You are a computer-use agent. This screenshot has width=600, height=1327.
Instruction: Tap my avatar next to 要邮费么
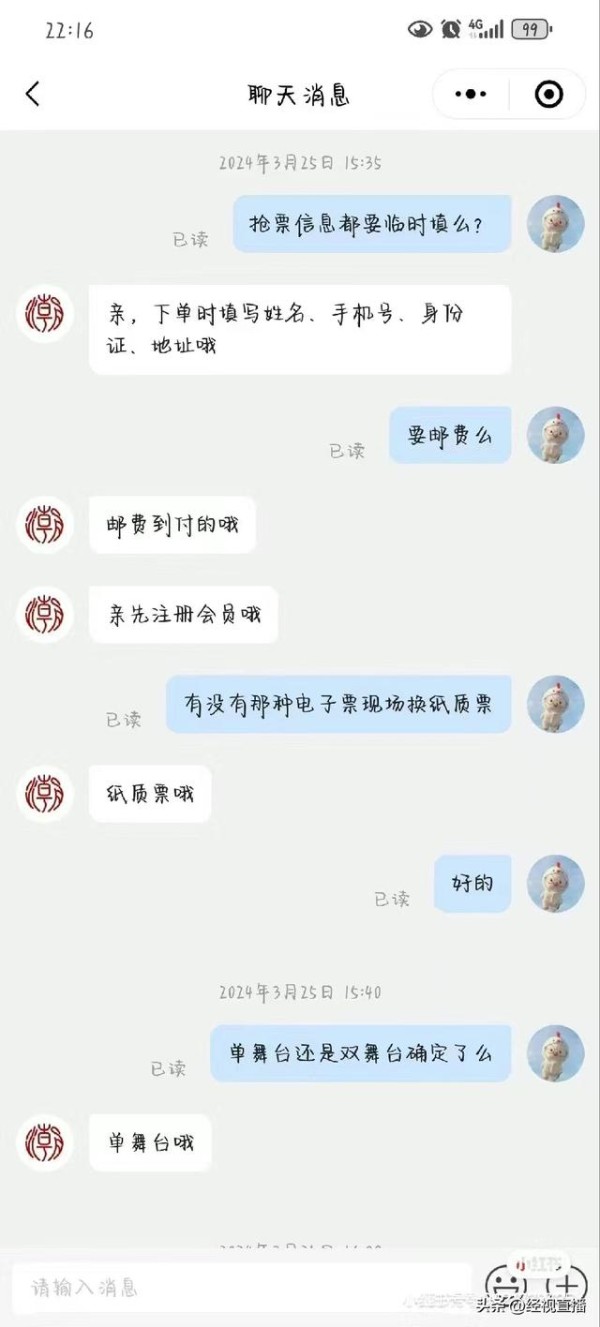pyautogui.click(x=555, y=435)
